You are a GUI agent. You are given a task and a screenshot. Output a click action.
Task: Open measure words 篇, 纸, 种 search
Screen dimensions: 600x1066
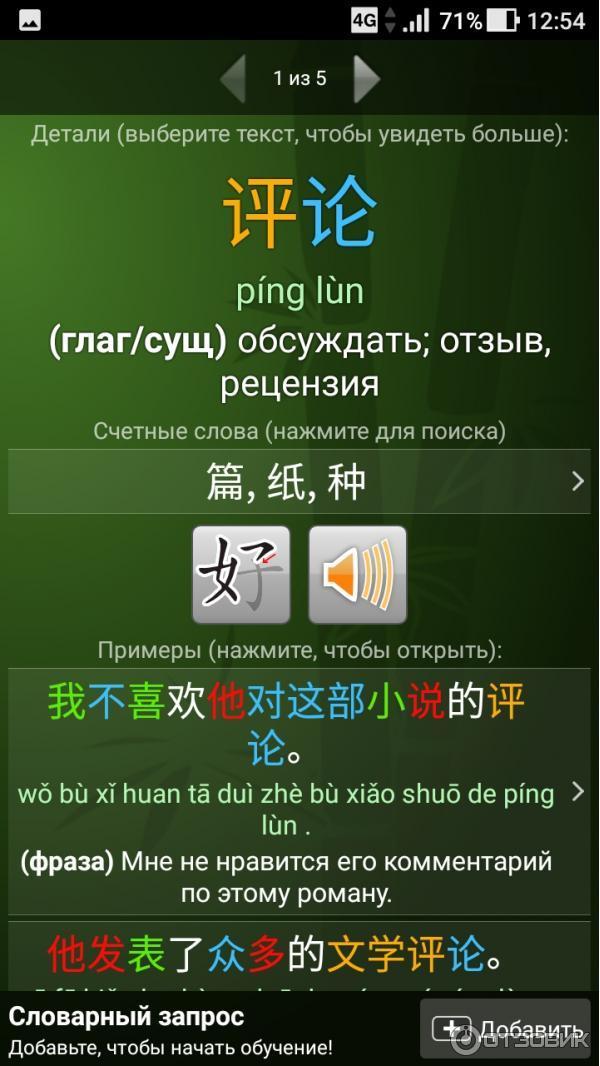[300, 482]
